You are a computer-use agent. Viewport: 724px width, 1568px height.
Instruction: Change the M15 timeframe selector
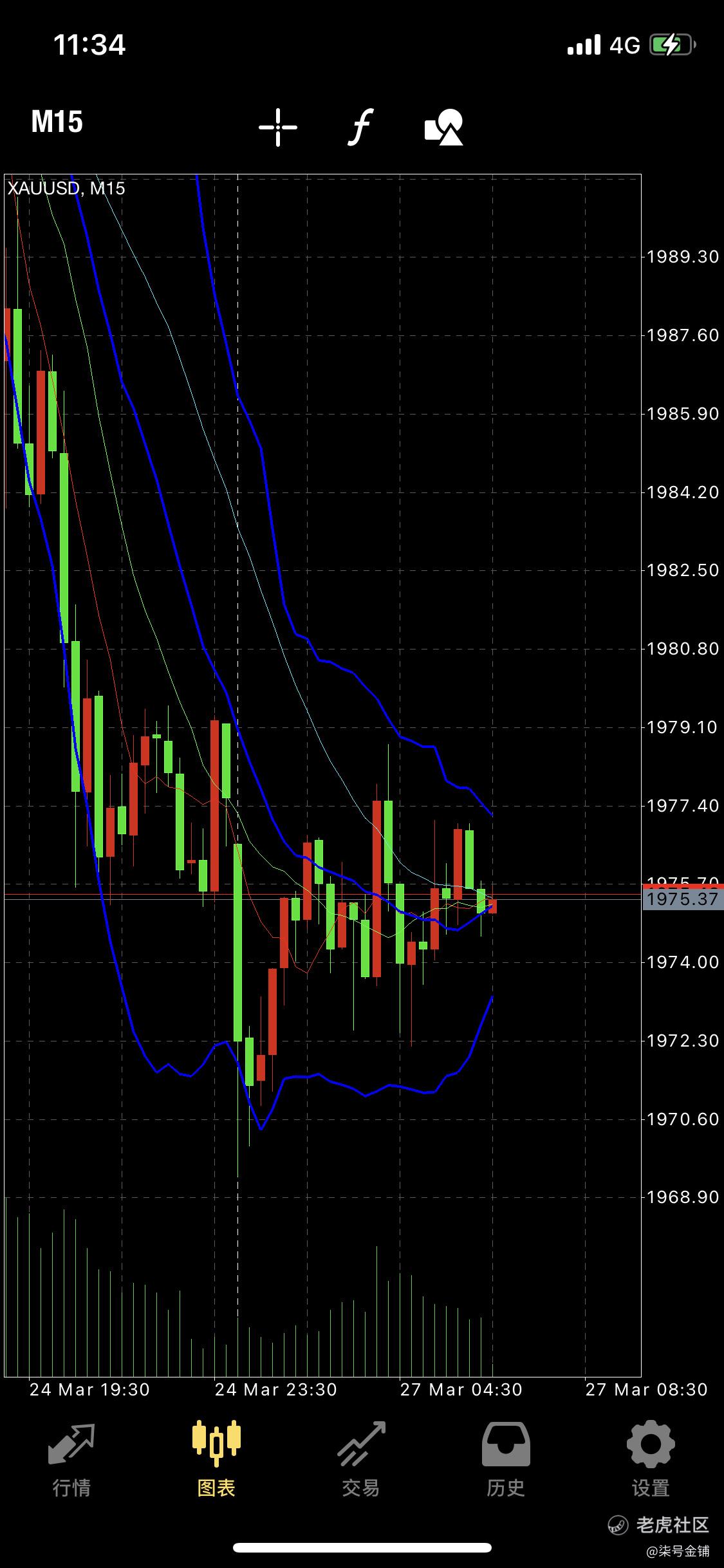click(x=57, y=122)
